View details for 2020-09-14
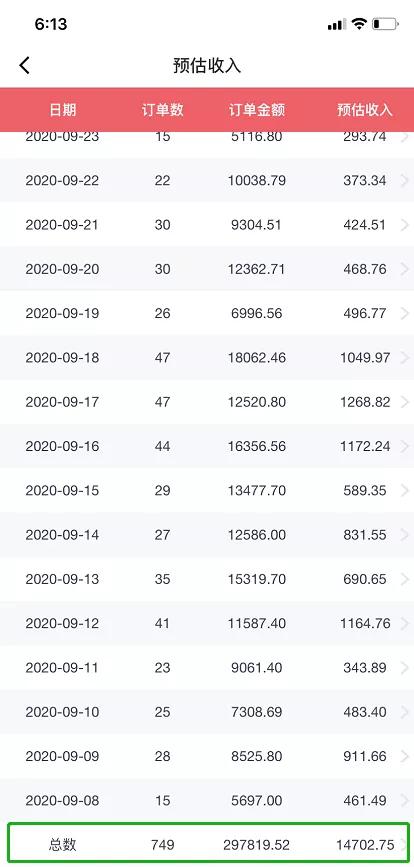Viewport: 414px width, 867px height. pyautogui.click(x=207, y=535)
